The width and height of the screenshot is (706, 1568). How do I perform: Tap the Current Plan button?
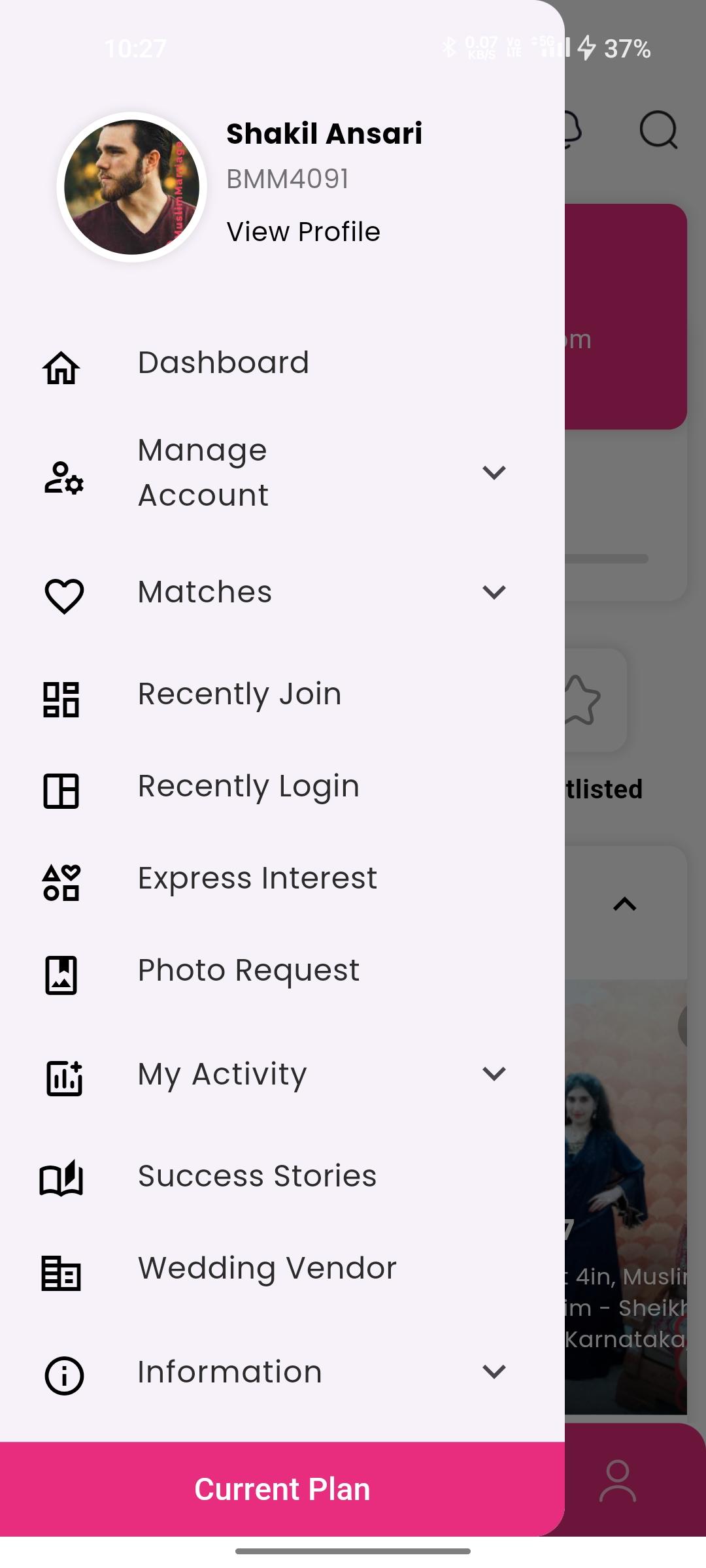282,1489
